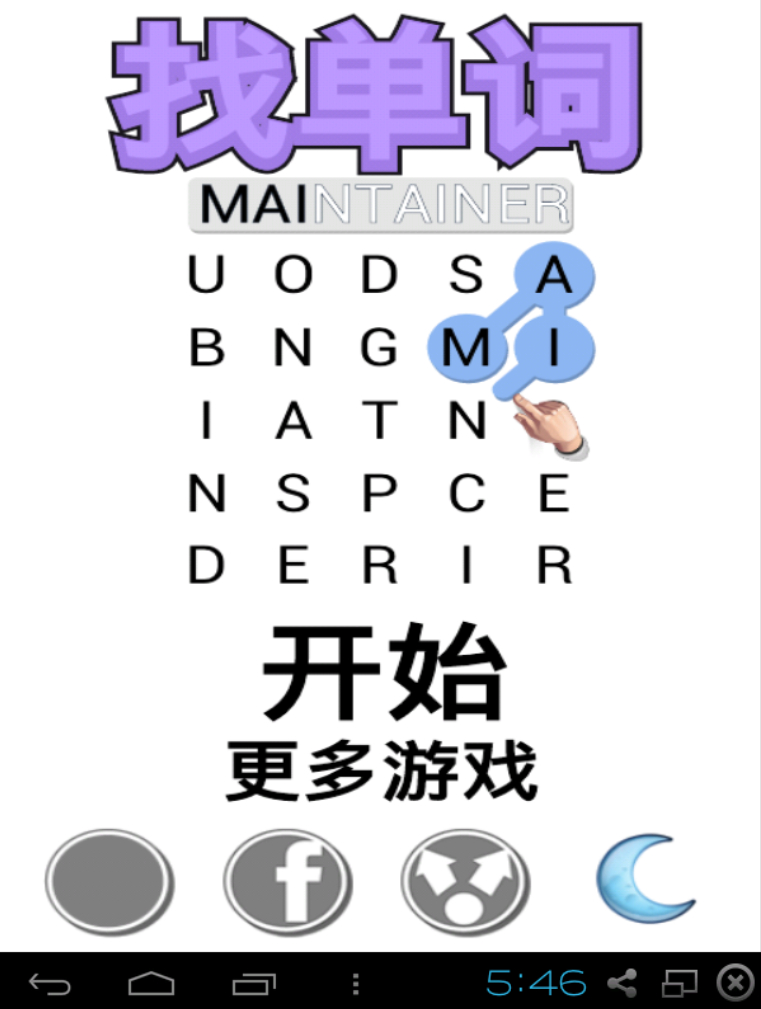761x1009 pixels.
Task: Open 更多游戏 for more games
Action: pyautogui.click(x=382, y=771)
